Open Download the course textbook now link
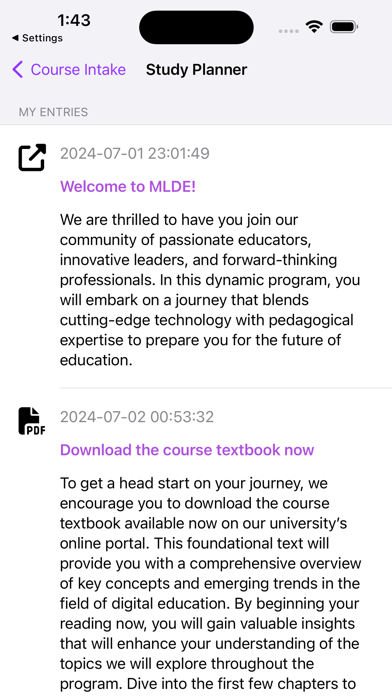The image size is (392, 696). 187,450
